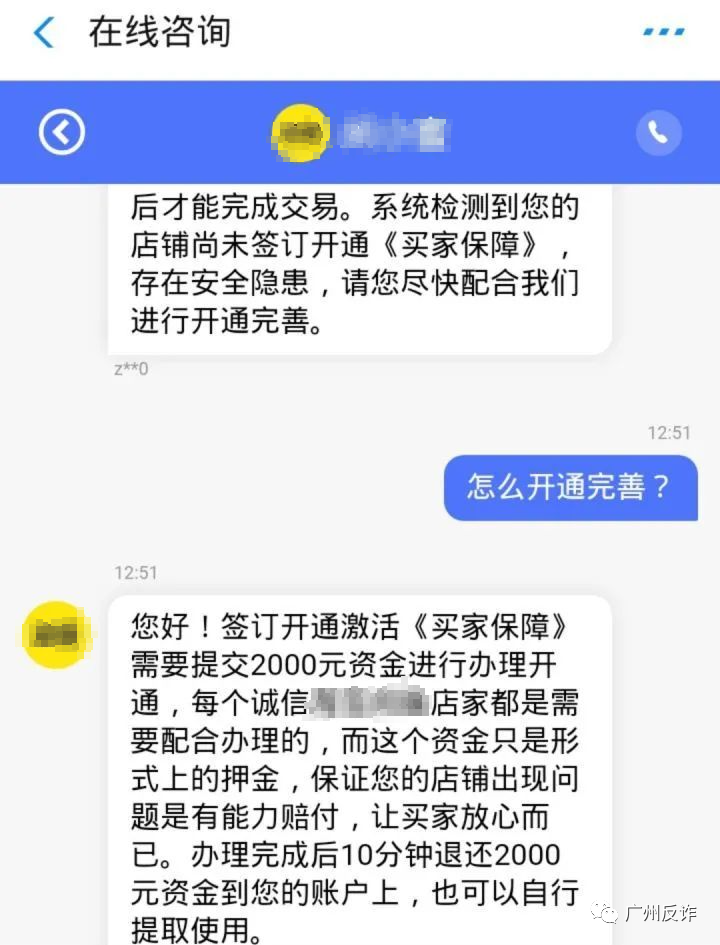
Task: Tap the yellow avatar beside the scam reply
Action: pos(55,635)
